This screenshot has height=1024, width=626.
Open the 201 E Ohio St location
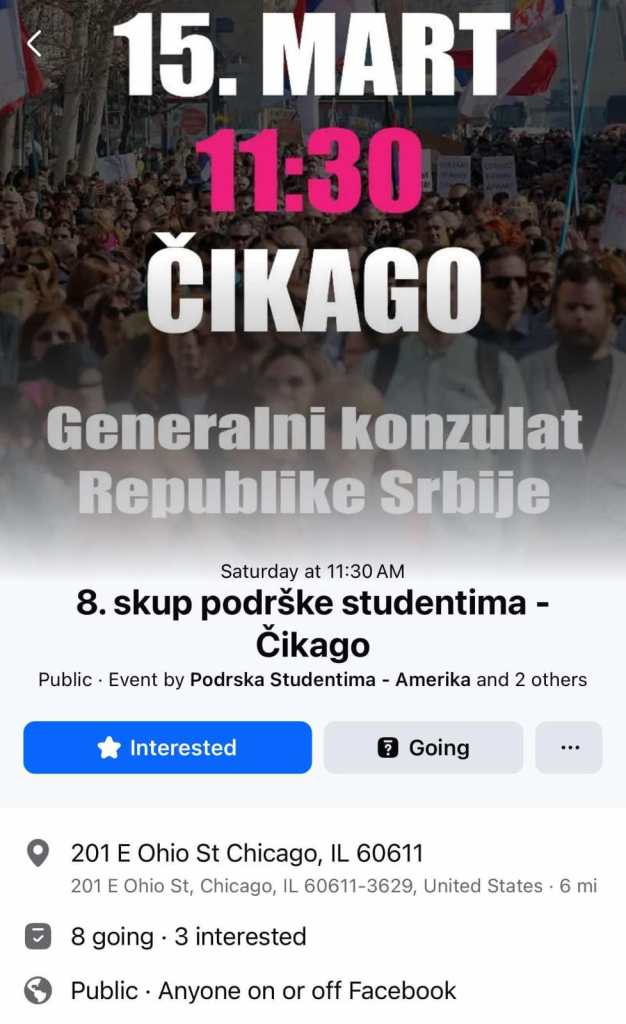coord(247,854)
